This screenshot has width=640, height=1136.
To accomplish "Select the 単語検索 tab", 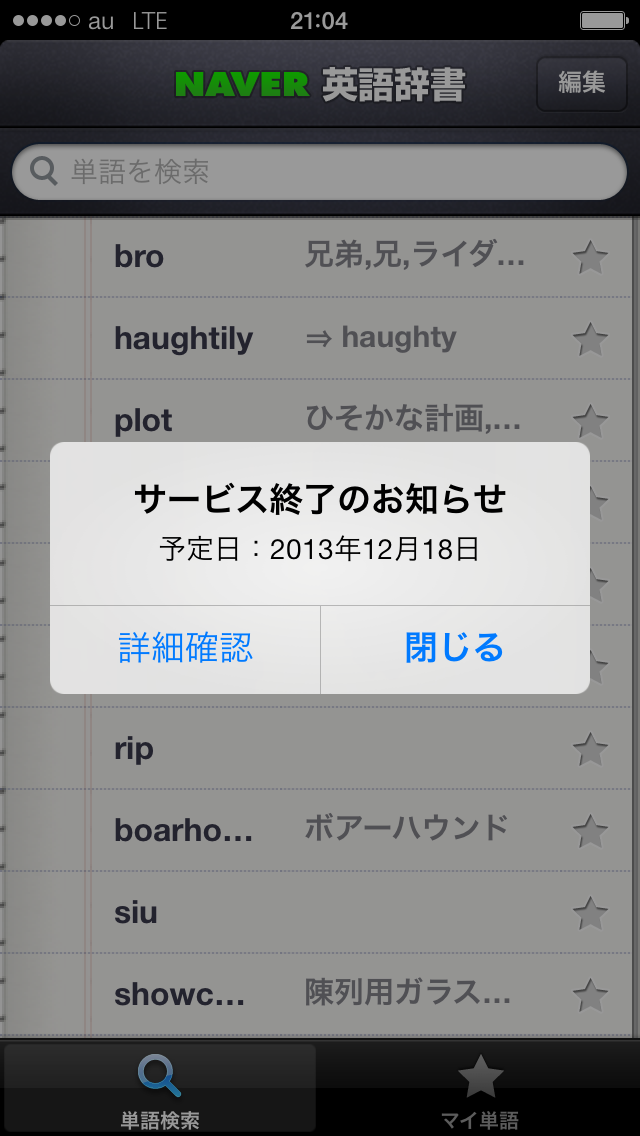I will 160,1087.
